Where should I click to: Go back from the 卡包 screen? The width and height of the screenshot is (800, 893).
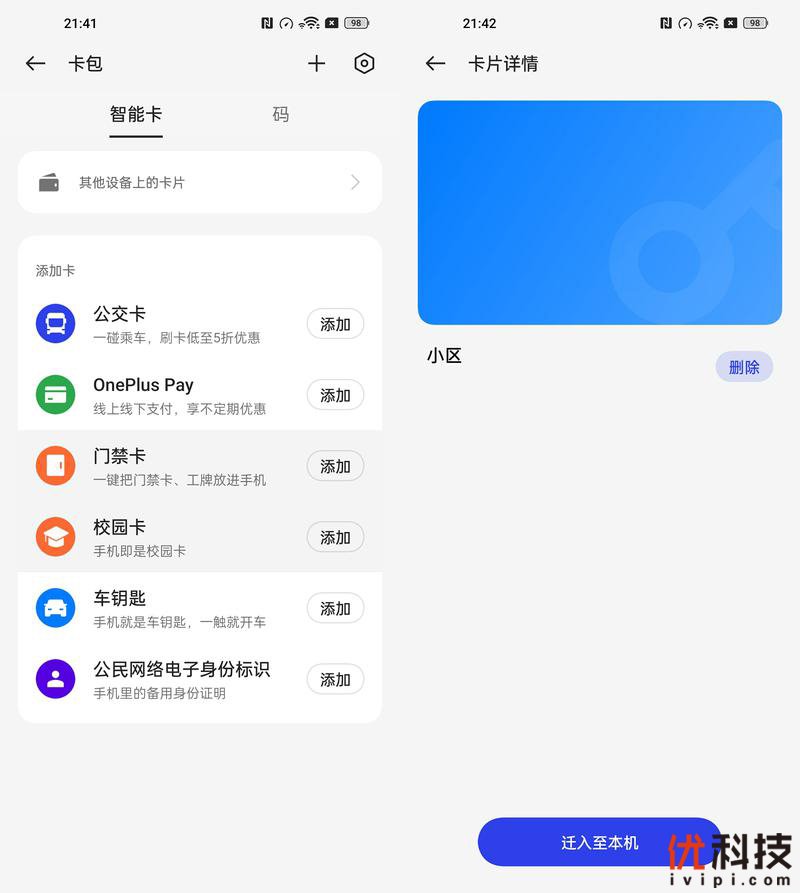36,64
